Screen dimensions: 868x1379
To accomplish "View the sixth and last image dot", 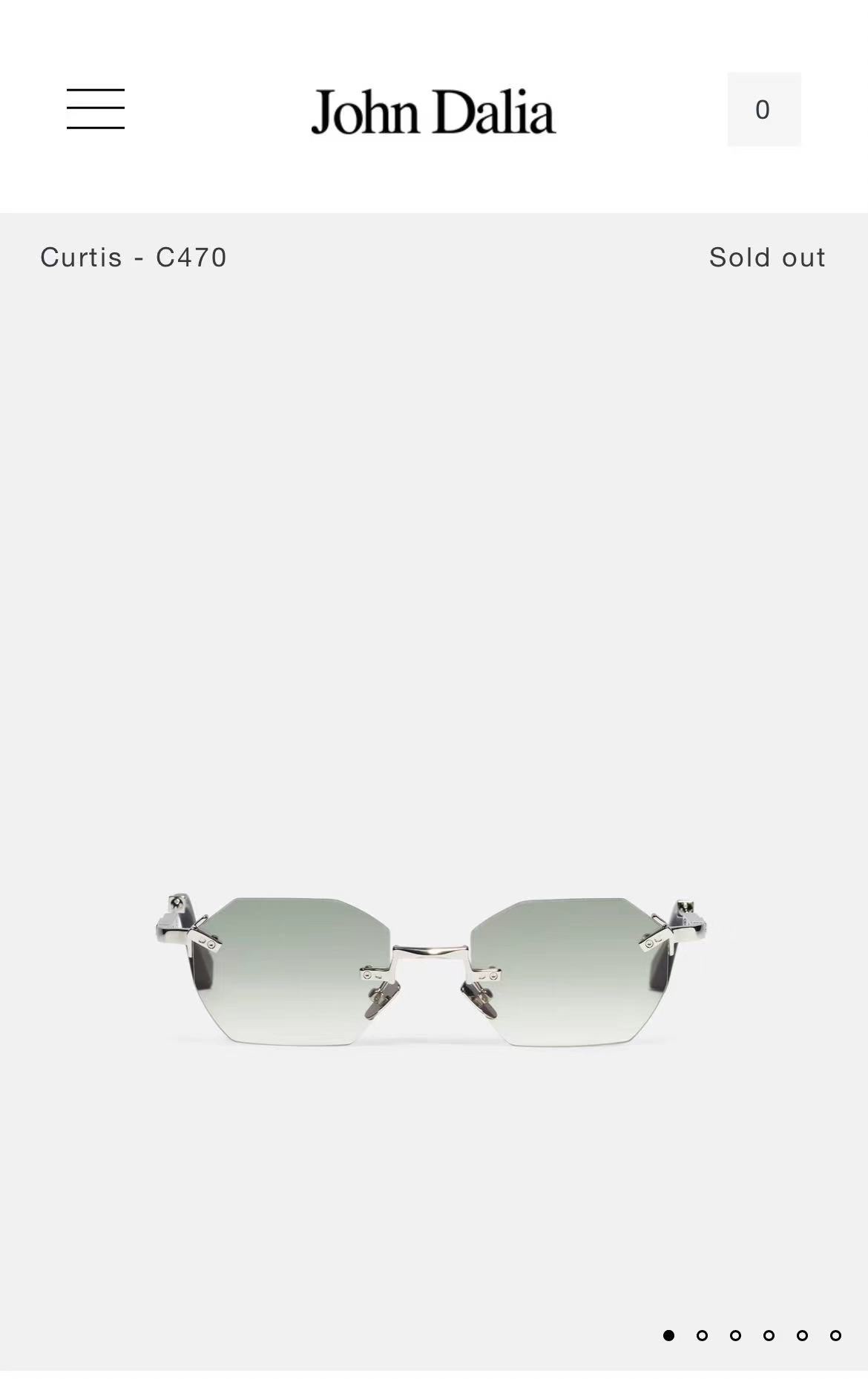I will pyautogui.click(x=835, y=1335).
